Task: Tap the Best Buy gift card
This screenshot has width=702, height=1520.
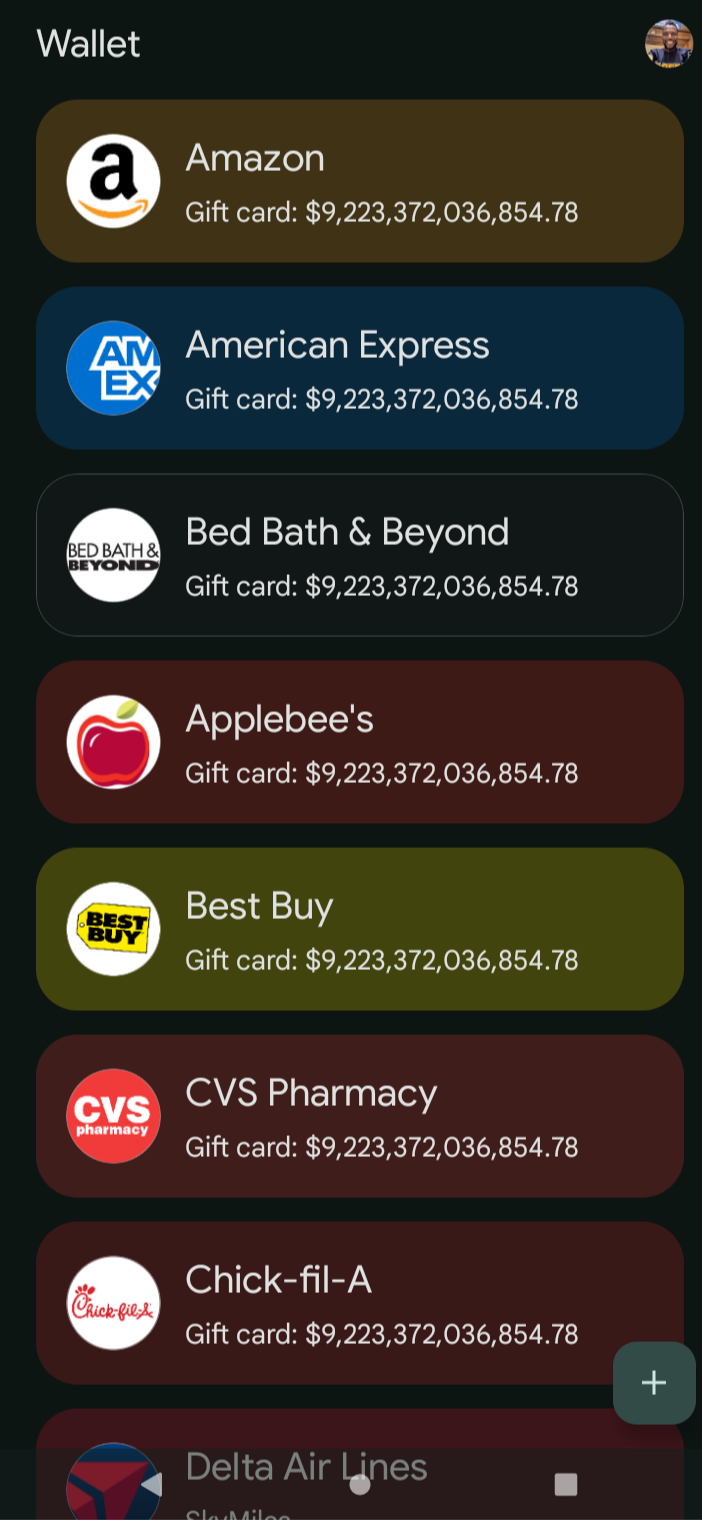Action: click(x=360, y=929)
